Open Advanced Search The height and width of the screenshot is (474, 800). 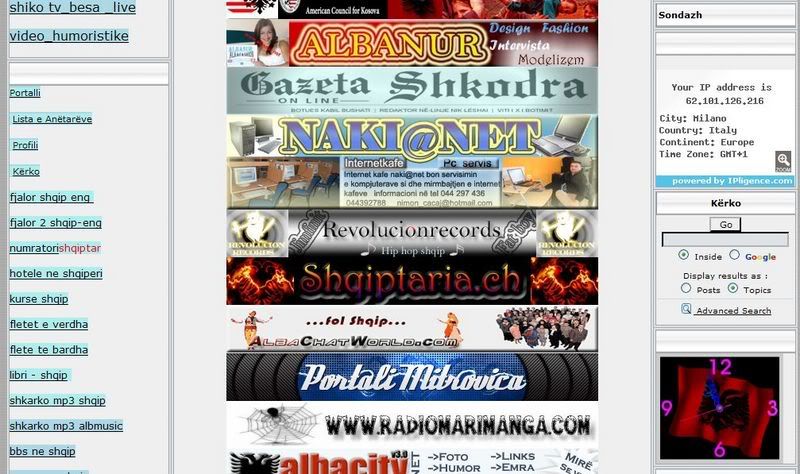tap(733, 311)
